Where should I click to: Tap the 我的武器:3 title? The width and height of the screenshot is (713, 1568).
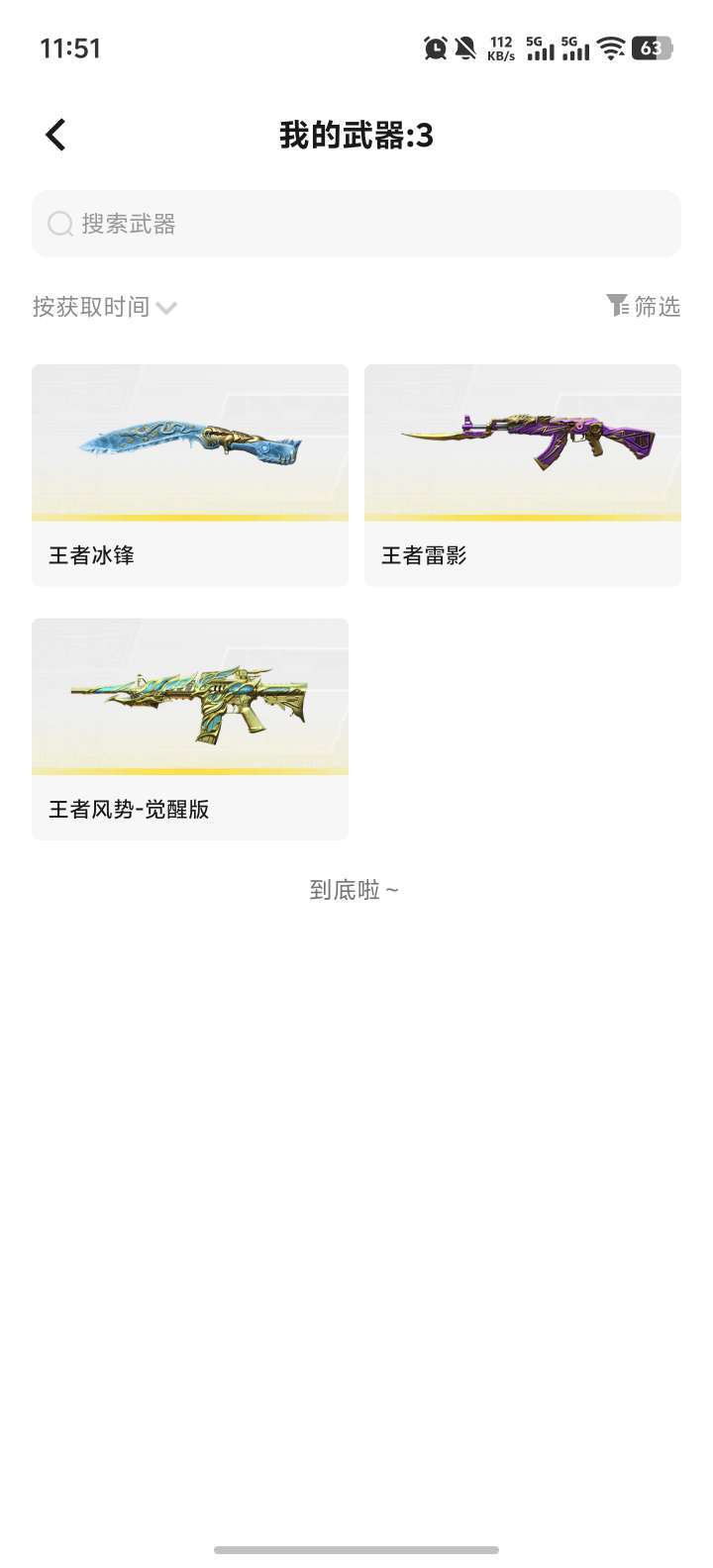click(356, 135)
